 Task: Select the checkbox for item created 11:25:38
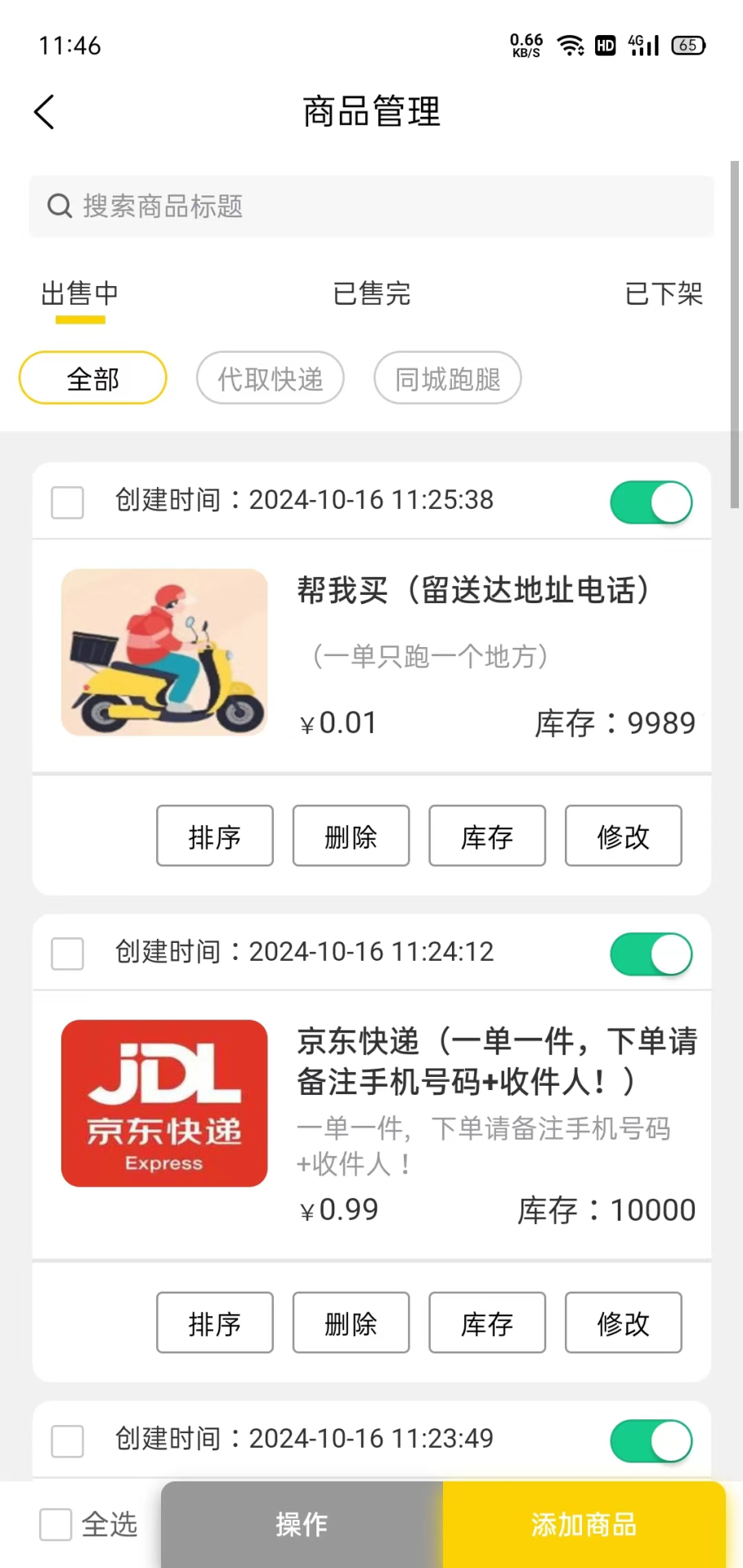point(67,503)
